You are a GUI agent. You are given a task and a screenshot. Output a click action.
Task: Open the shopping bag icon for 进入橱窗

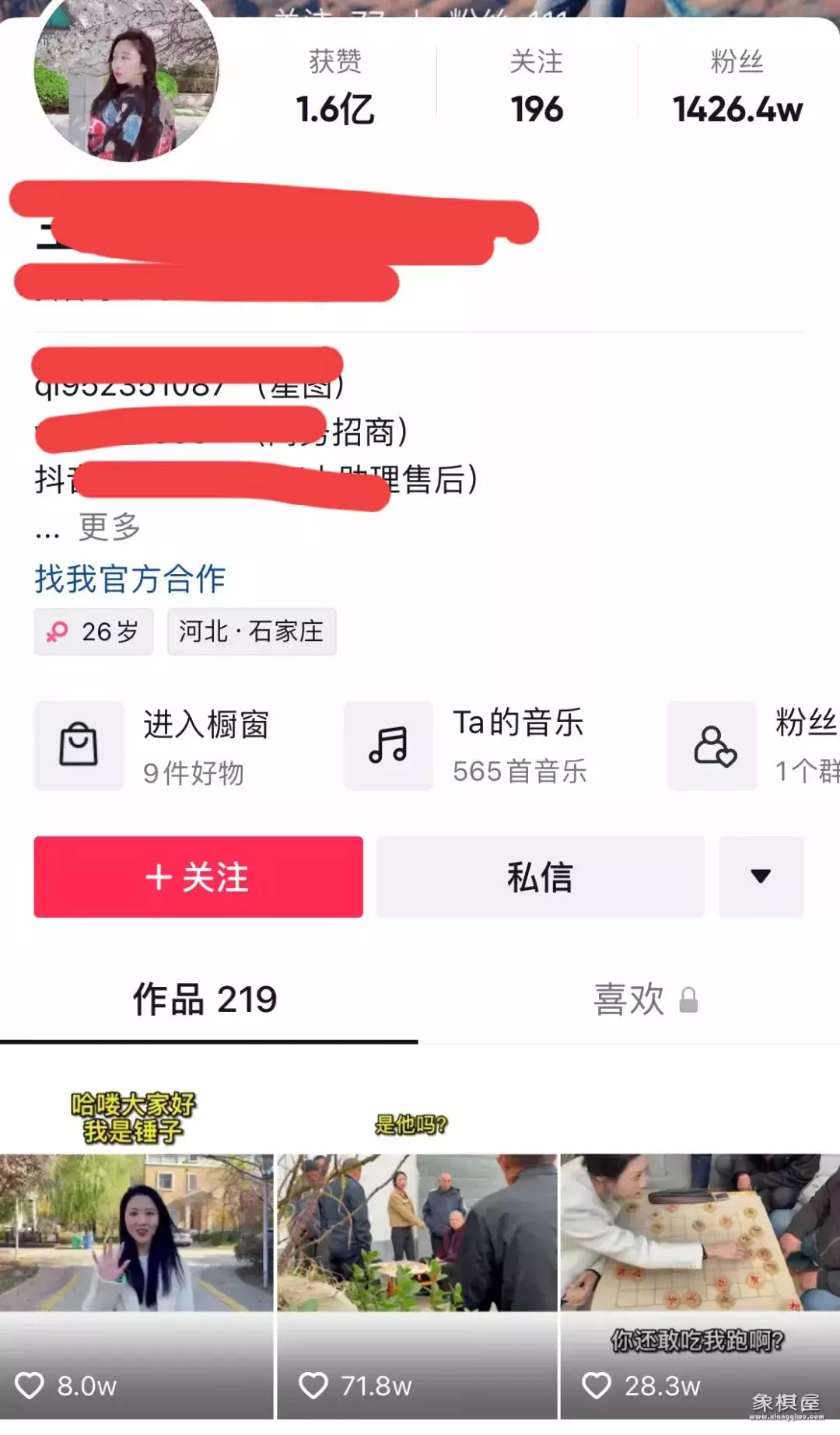tap(79, 745)
